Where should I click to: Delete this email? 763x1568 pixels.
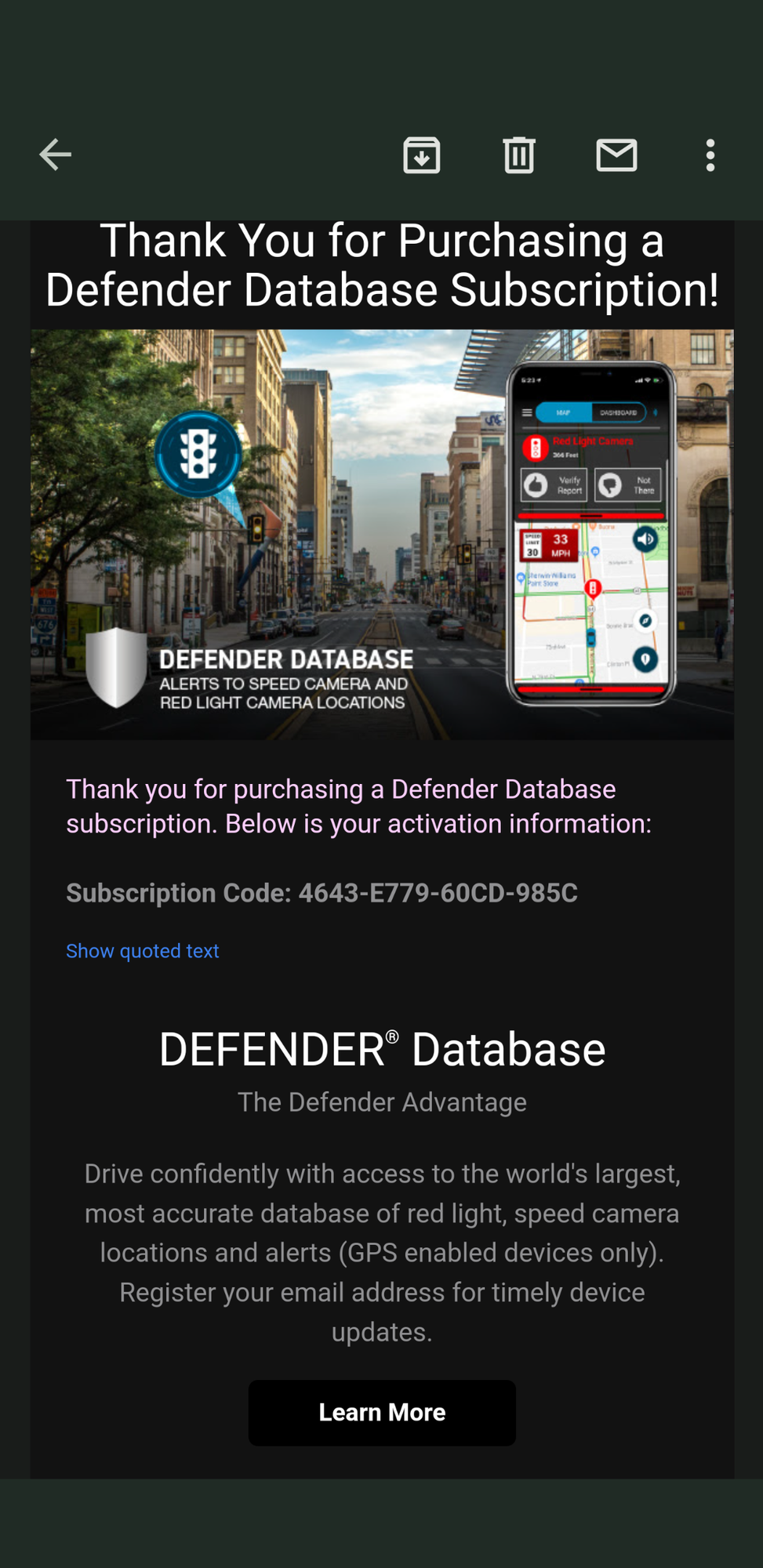point(519,154)
